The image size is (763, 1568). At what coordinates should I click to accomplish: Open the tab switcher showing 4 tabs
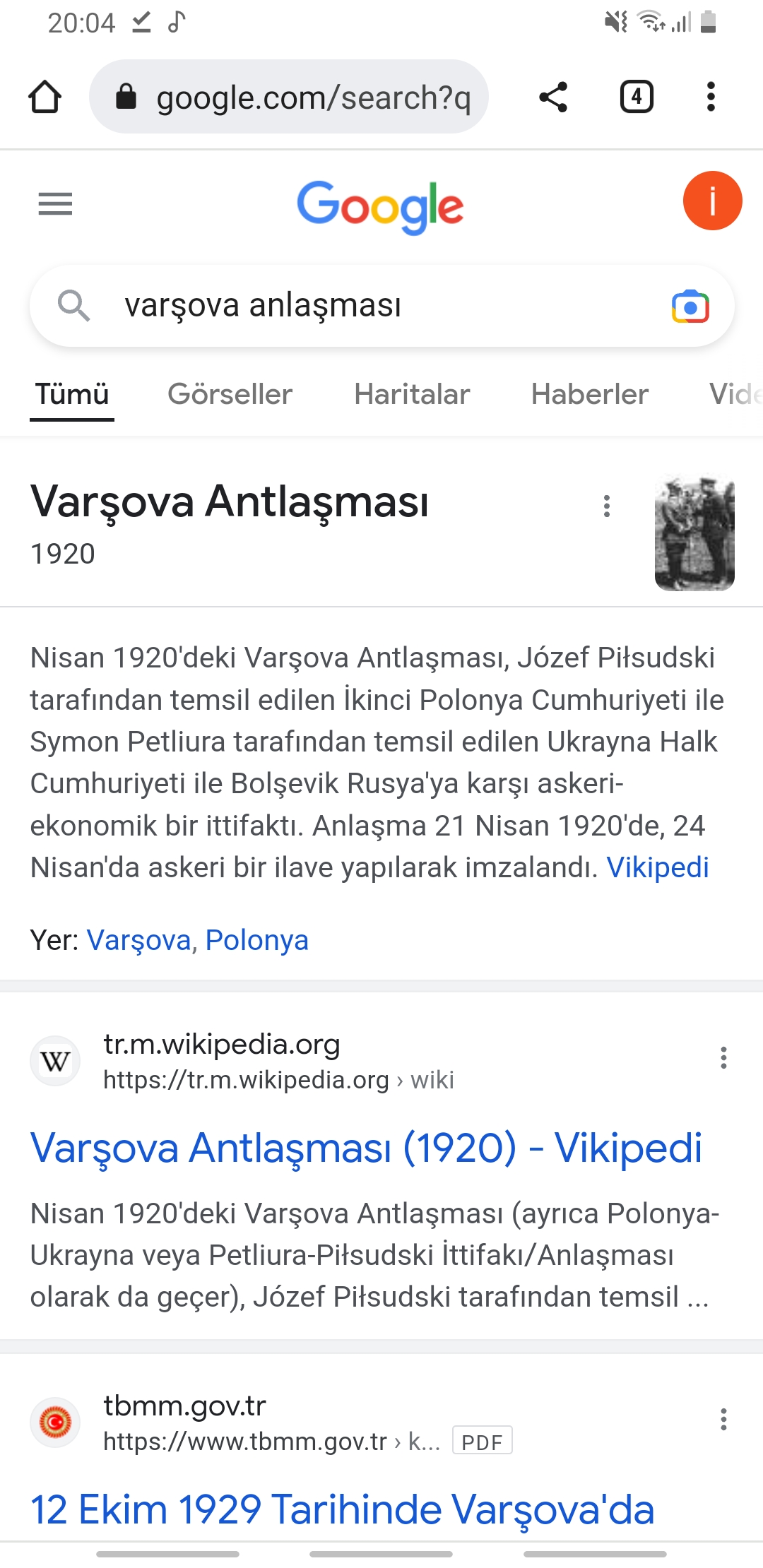coord(637,97)
